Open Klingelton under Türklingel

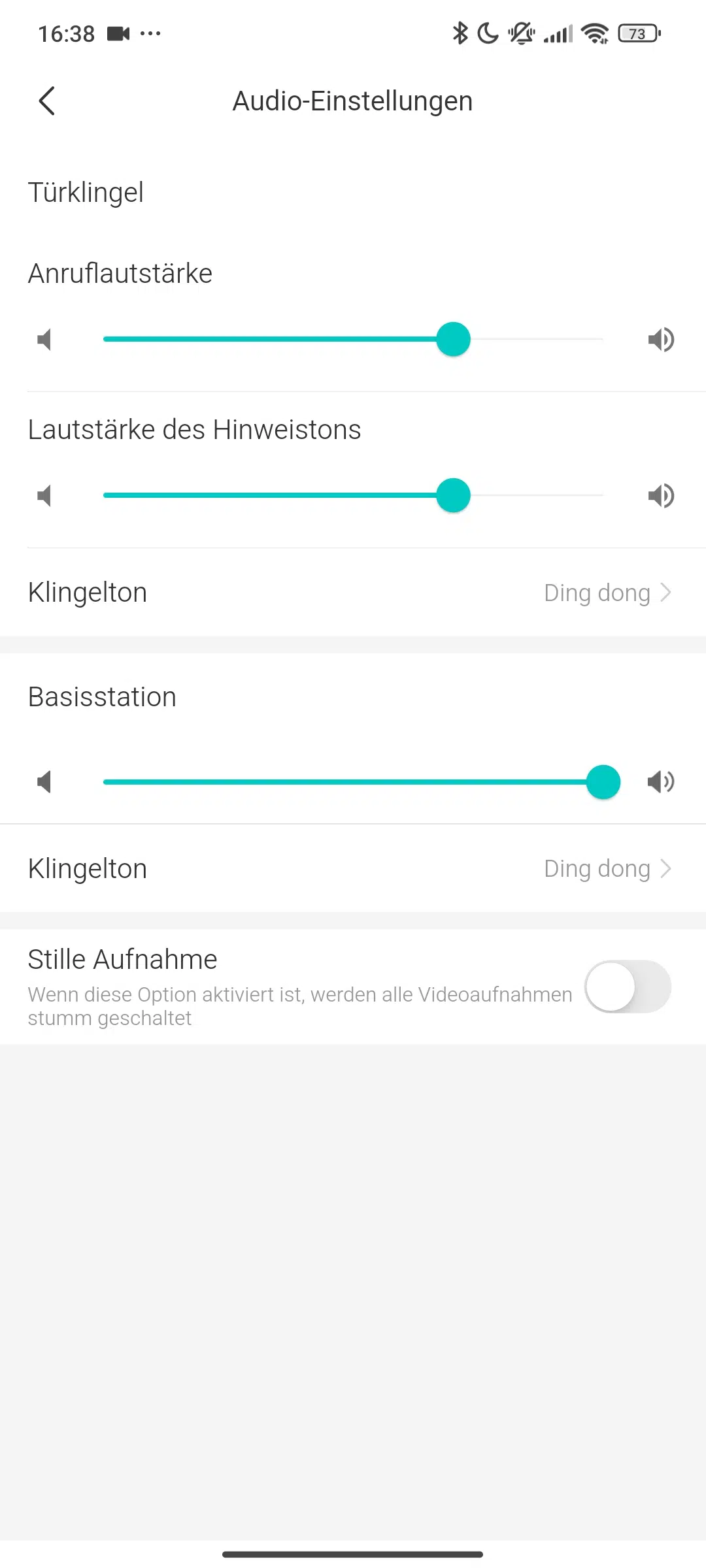(353, 593)
